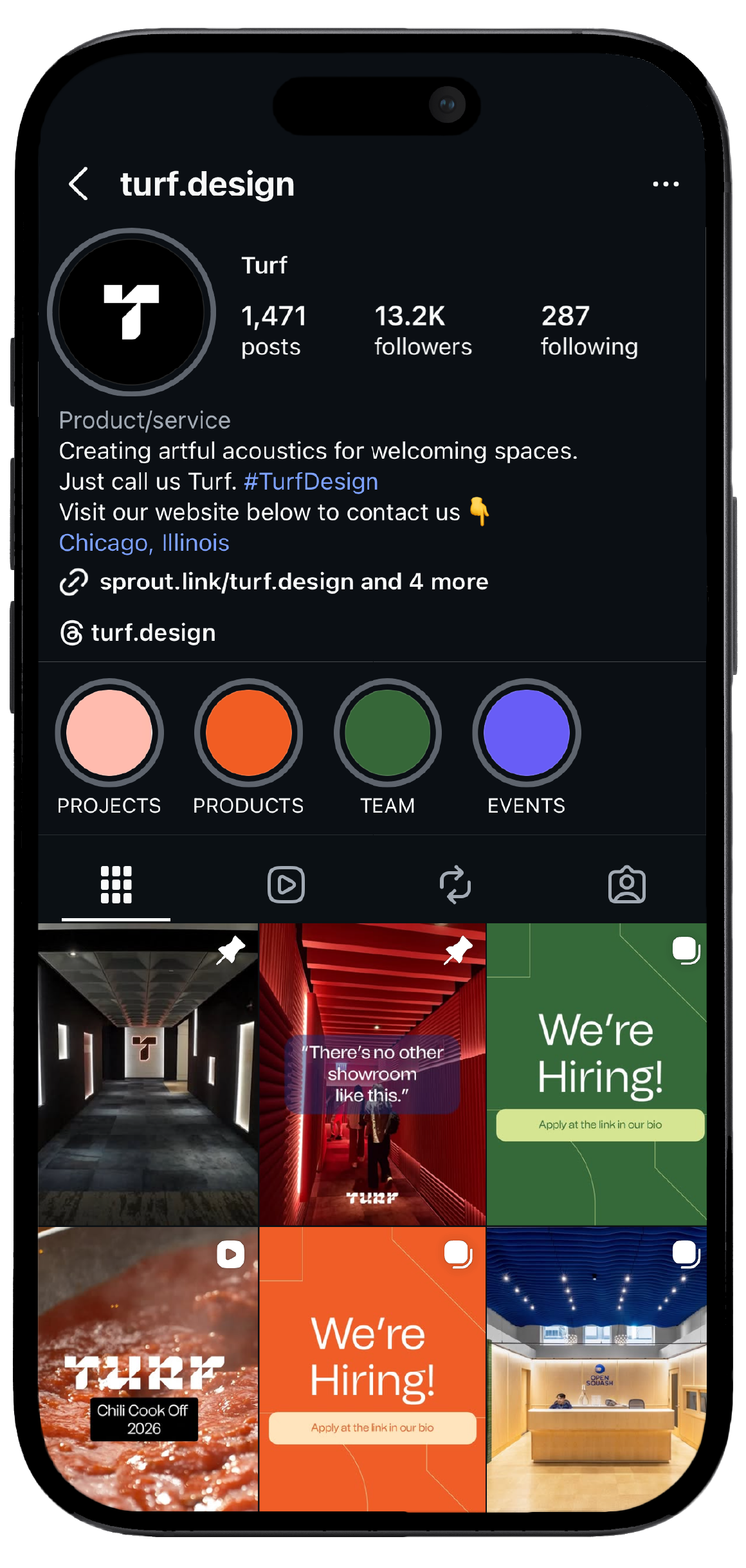Open the EVENTS story highlight
This screenshot has height=1568, width=746.
(527, 732)
